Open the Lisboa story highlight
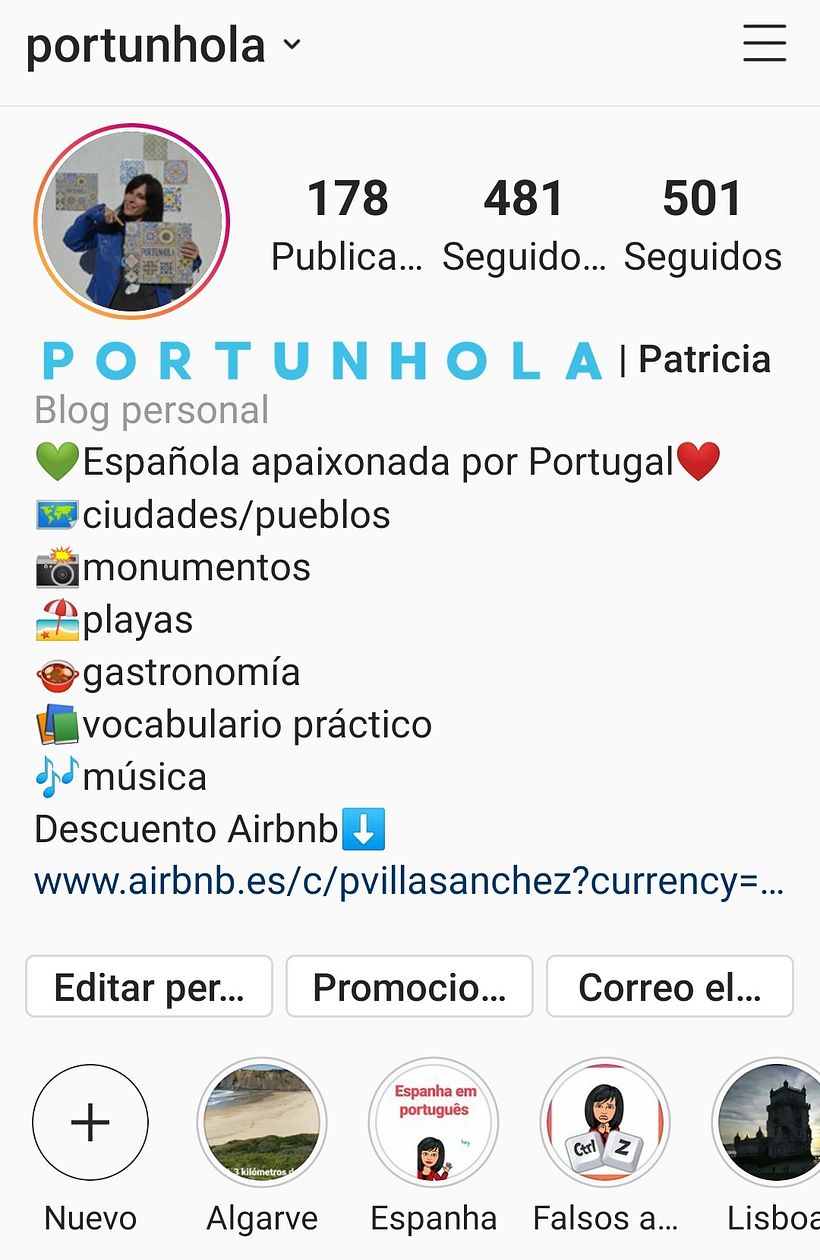 pos(770,1122)
